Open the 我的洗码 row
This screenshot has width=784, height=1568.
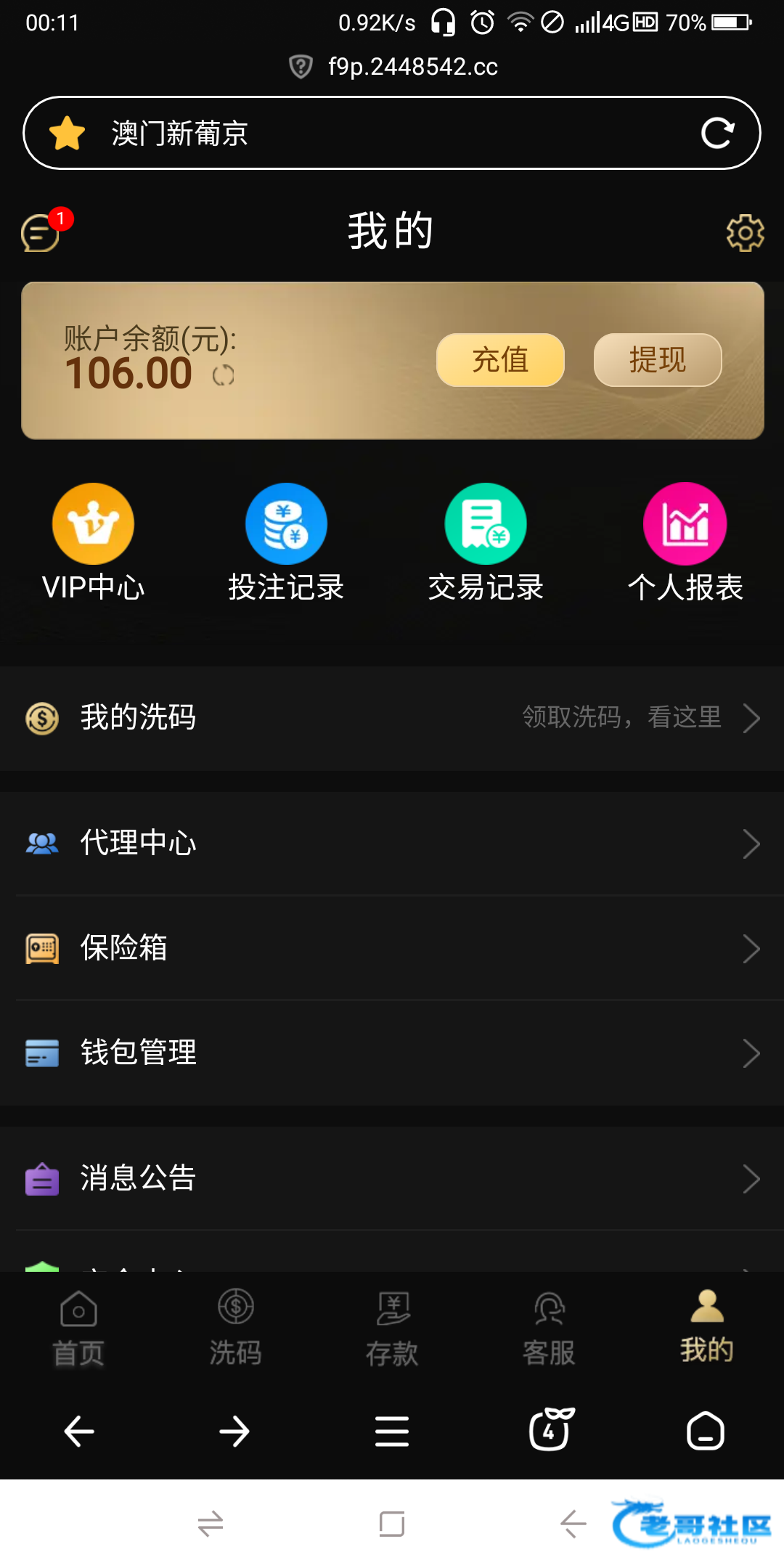pyautogui.click(x=392, y=718)
